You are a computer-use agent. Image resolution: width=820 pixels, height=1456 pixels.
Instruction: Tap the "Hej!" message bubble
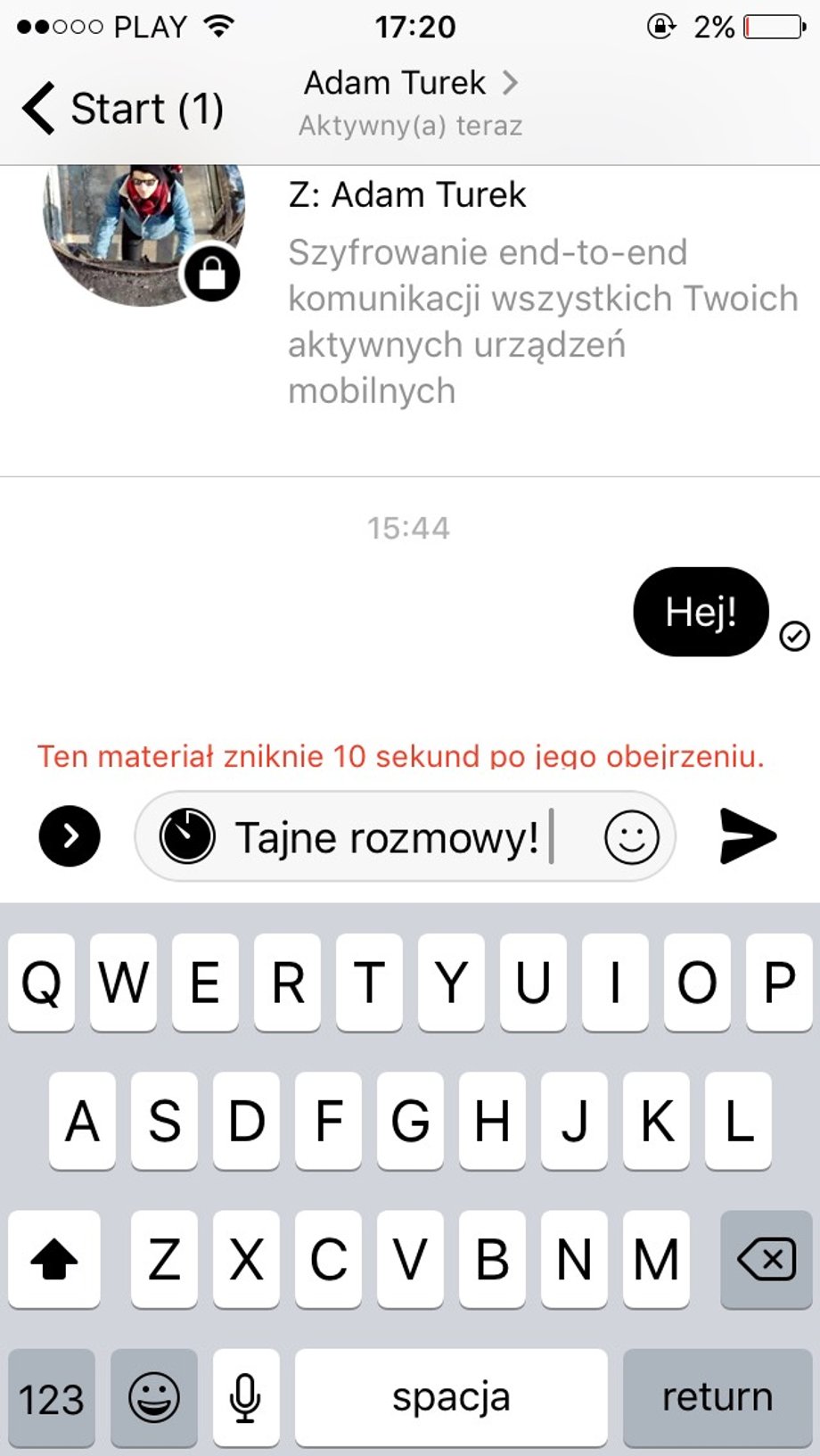pos(701,612)
